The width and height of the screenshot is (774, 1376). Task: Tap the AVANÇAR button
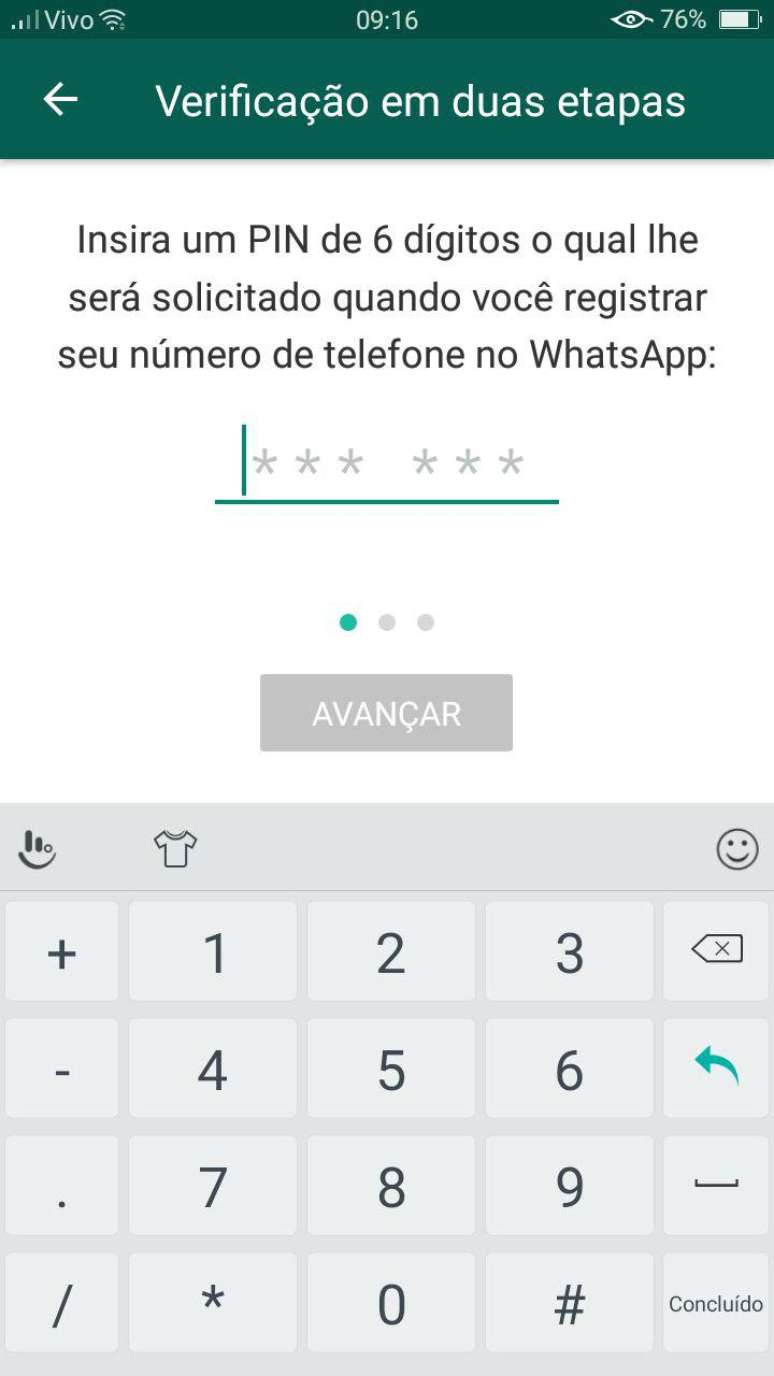[x=386, y=713]
